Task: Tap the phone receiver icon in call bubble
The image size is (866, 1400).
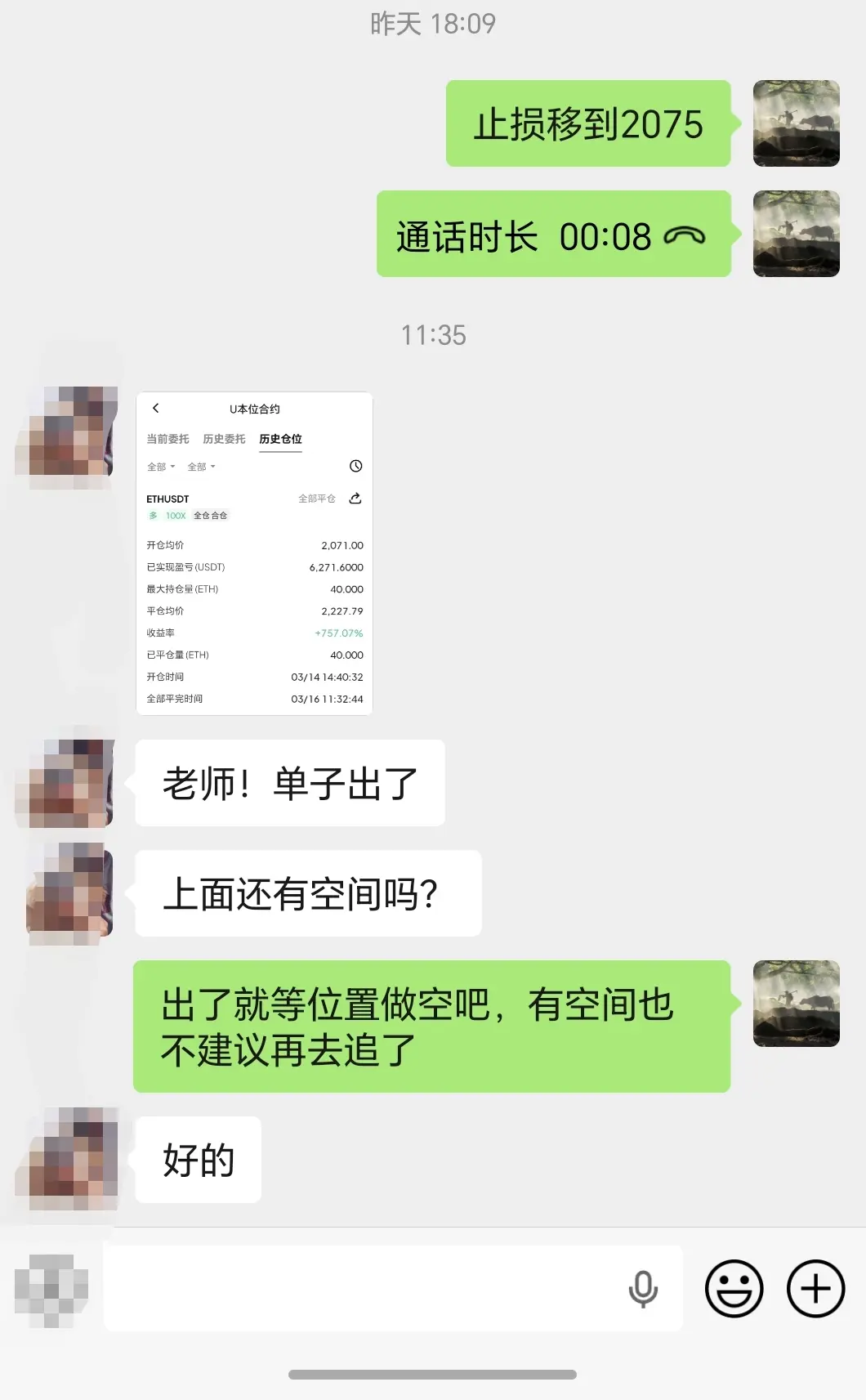Action: click(685, 235)
